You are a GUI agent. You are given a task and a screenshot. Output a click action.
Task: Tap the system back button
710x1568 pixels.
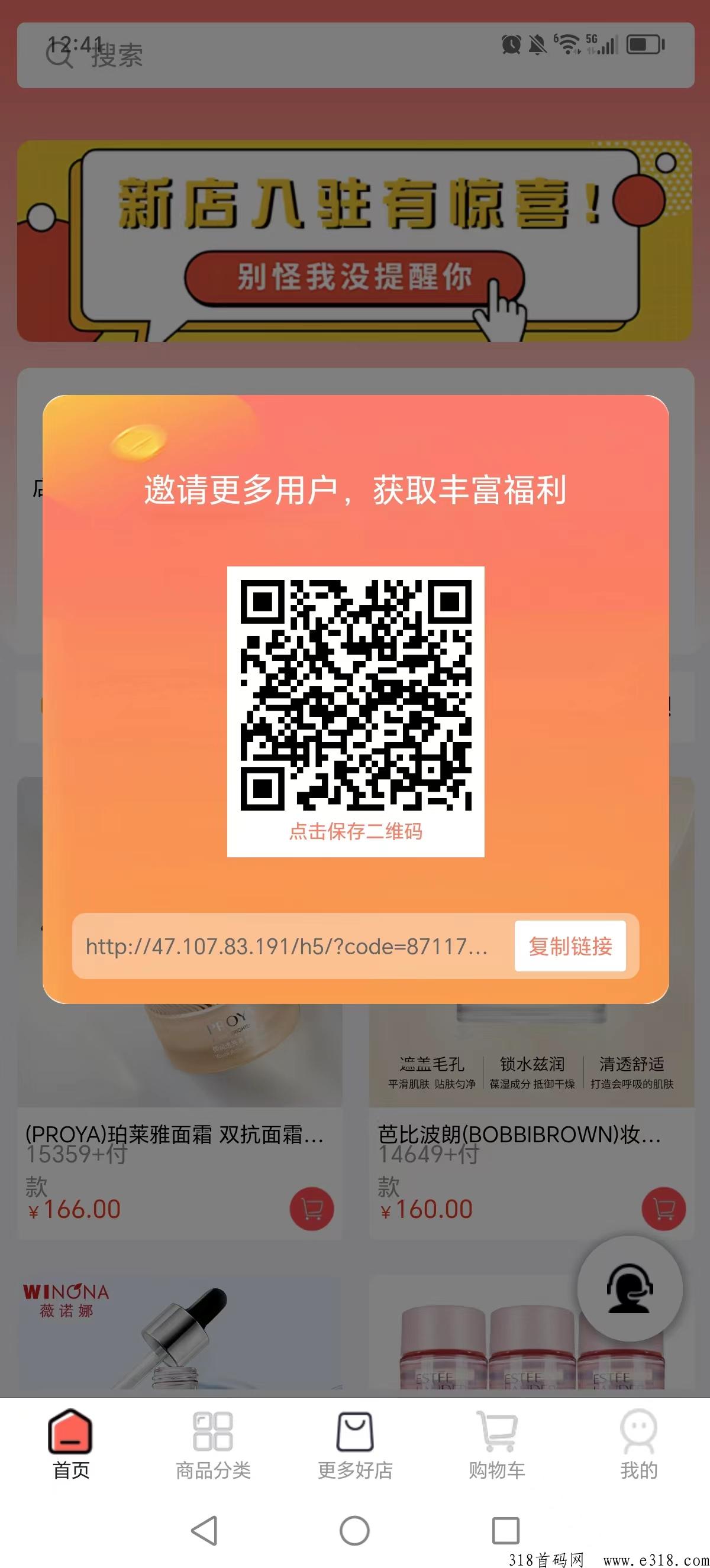[x=205, y=1530]
